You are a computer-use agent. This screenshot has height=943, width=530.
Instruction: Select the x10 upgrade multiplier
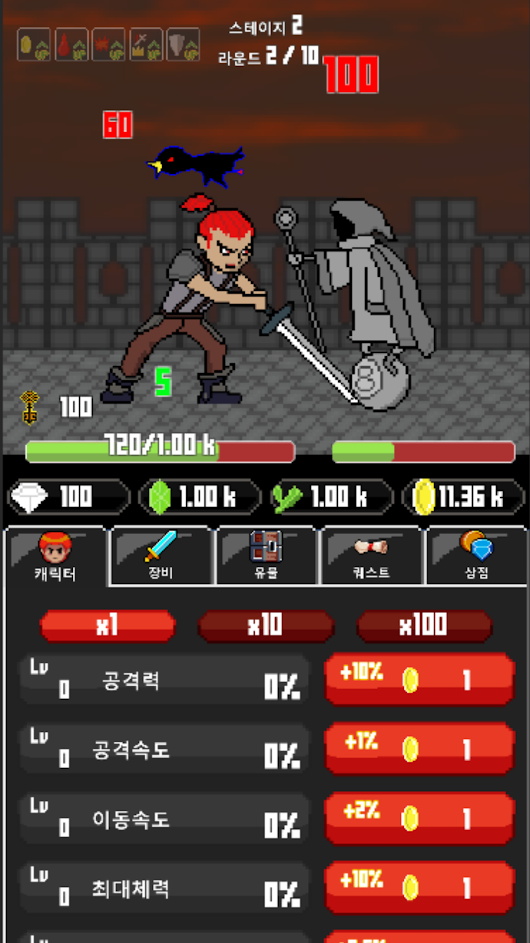pos(266,626)
